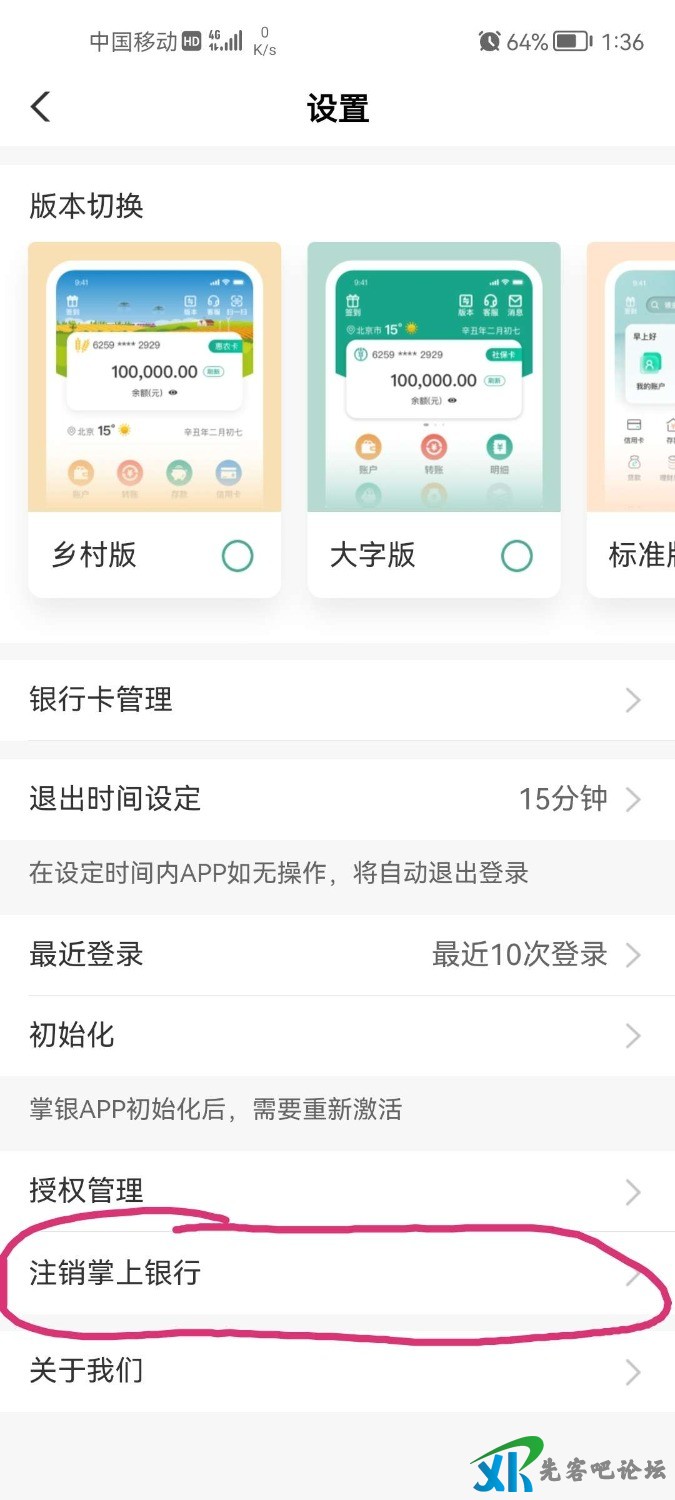Open 授权管理
675x1500 pixels.
pyautogui.click(x=336, y=1191)
